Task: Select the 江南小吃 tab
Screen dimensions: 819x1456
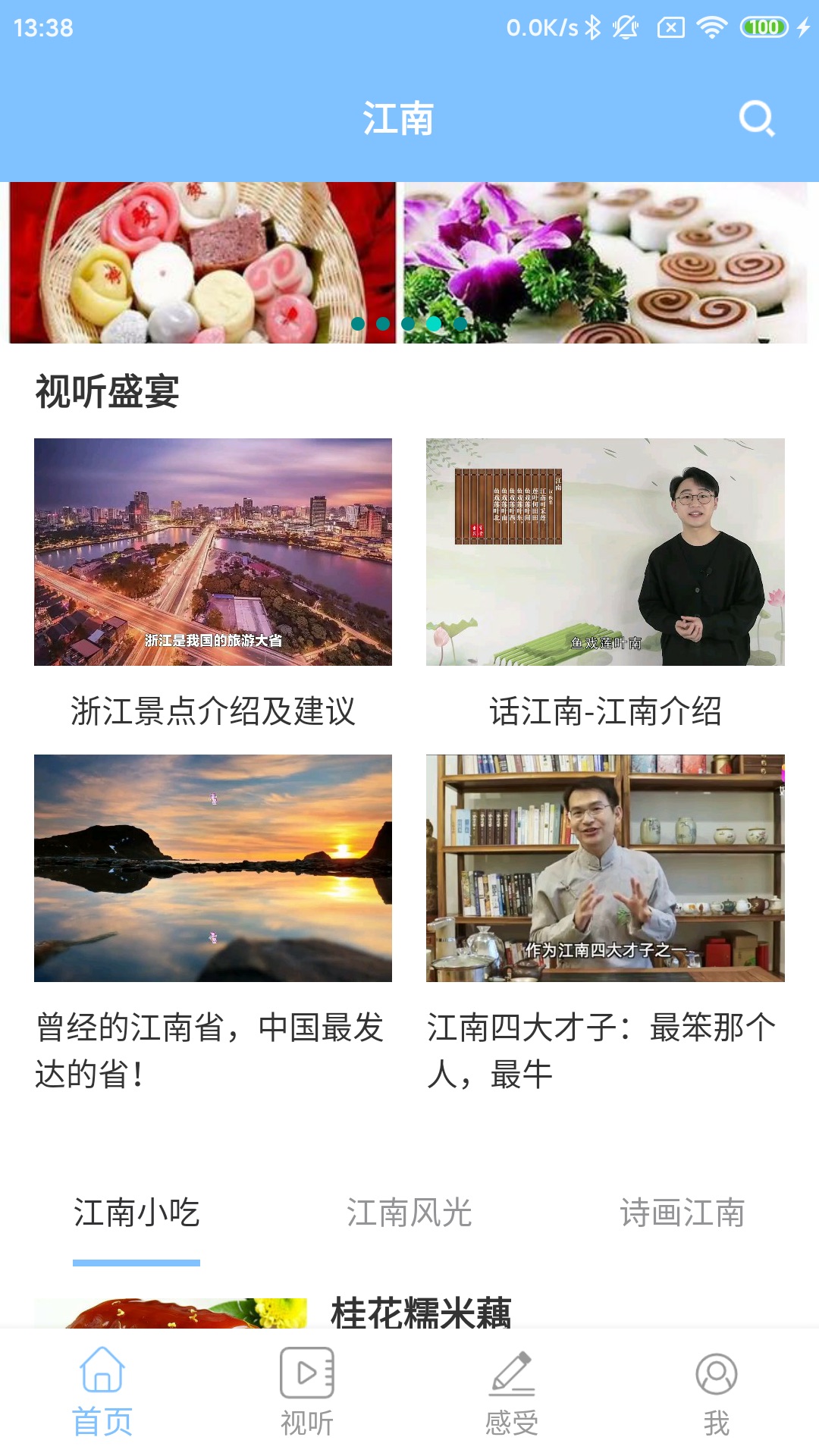Action: [136, 1213]
